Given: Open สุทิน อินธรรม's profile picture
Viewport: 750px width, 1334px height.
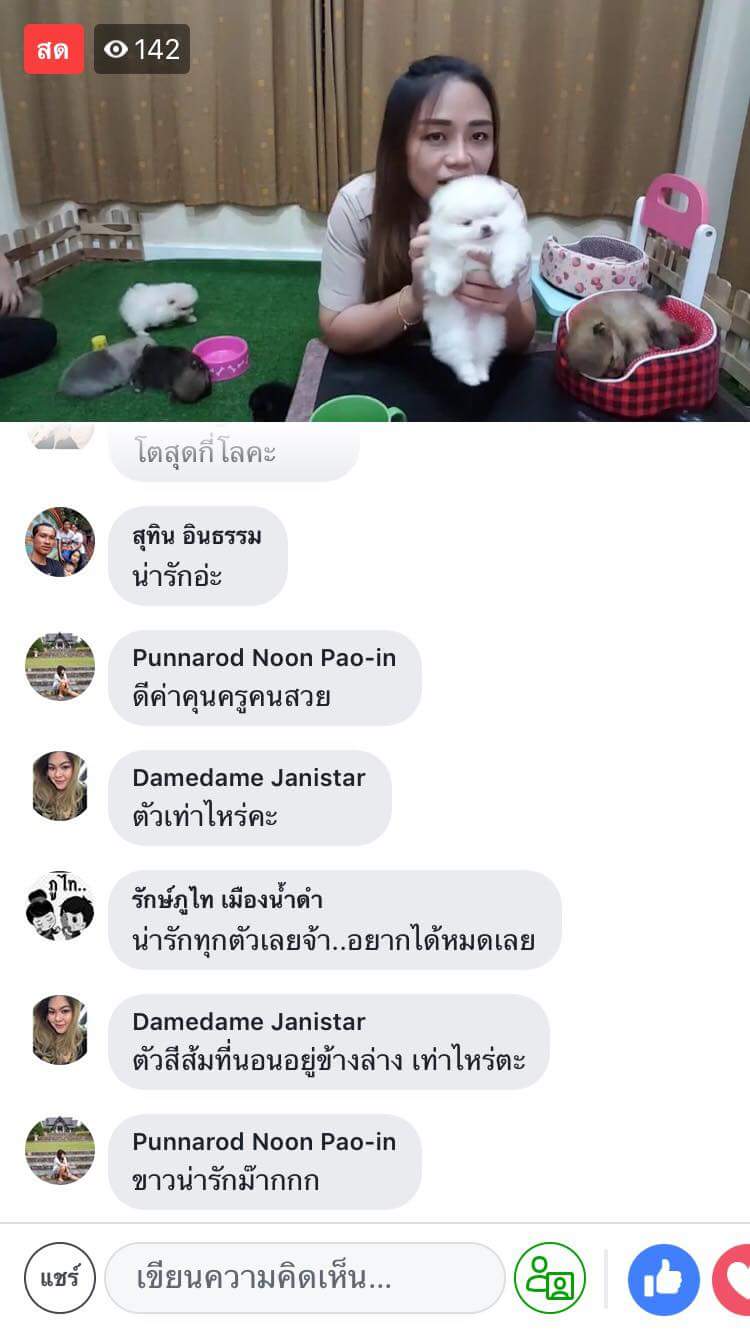Looking at the screenshot, I should (x=60, y=542).
